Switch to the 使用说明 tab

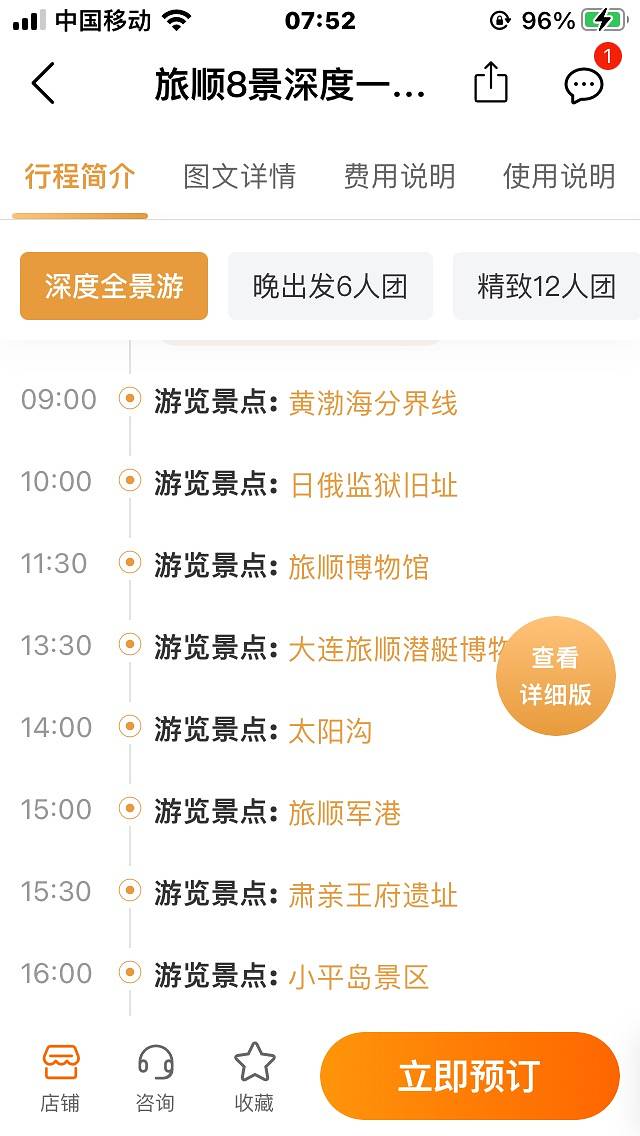click(x=558, y=177)
